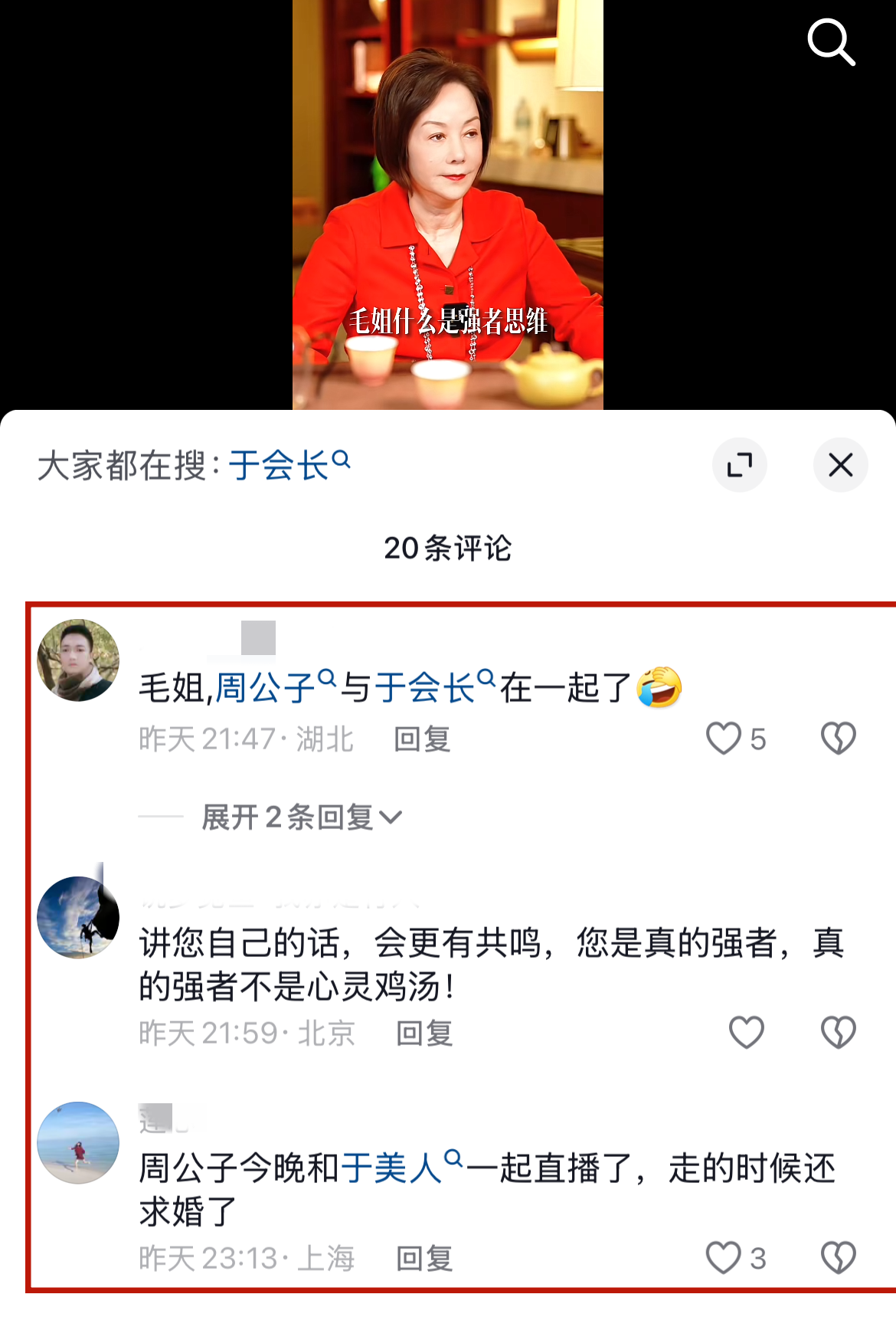Expand comments panel to full screen
Image resolution: width=896 pixels, height=1317 pixels.
click(739, 464)
